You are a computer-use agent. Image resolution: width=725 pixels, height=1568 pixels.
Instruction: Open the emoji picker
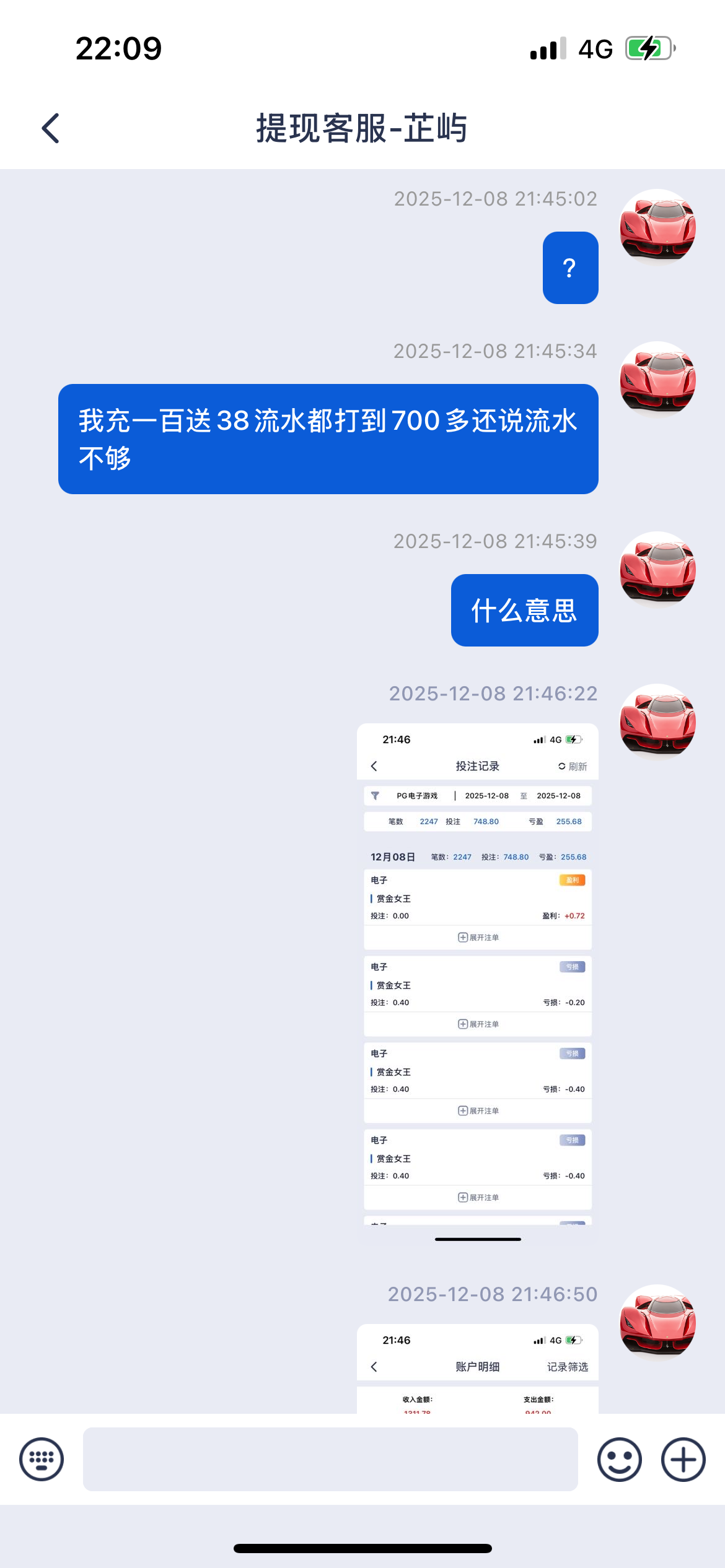(x=619, y=1460)
